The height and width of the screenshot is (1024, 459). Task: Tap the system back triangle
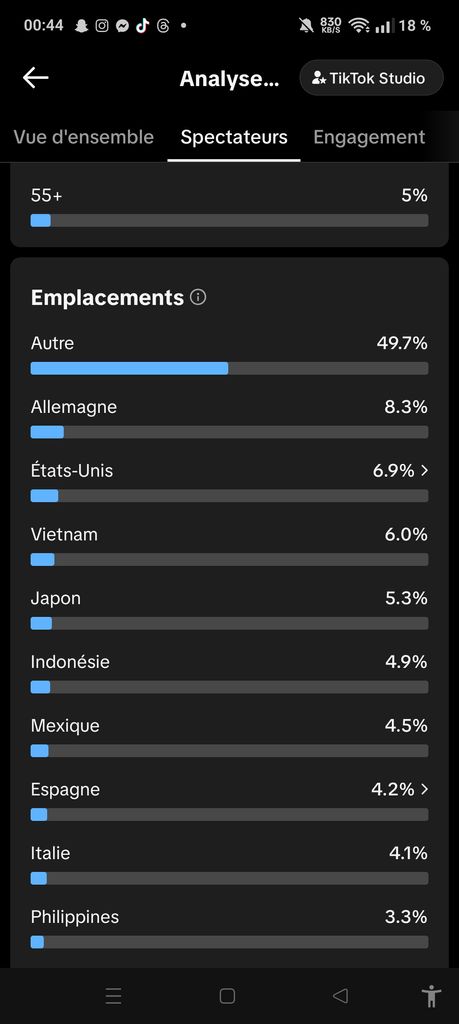click(x=340, y=996)
